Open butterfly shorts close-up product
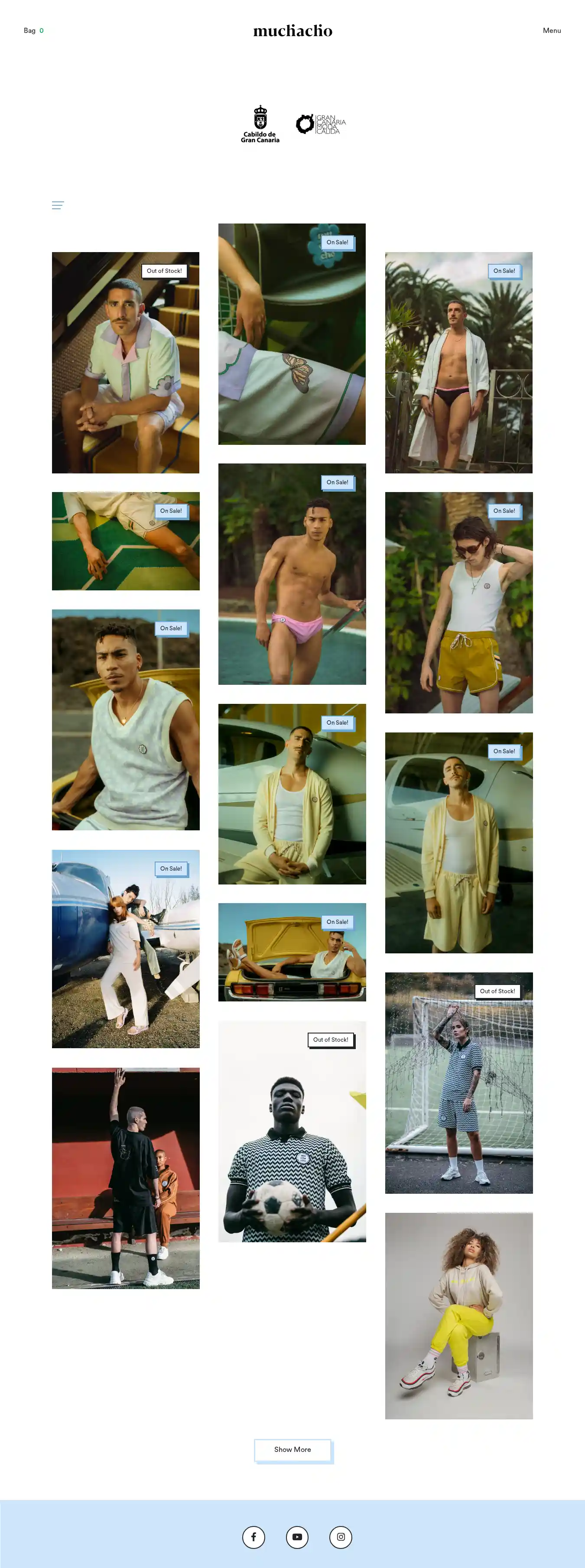 coord(292,334)
